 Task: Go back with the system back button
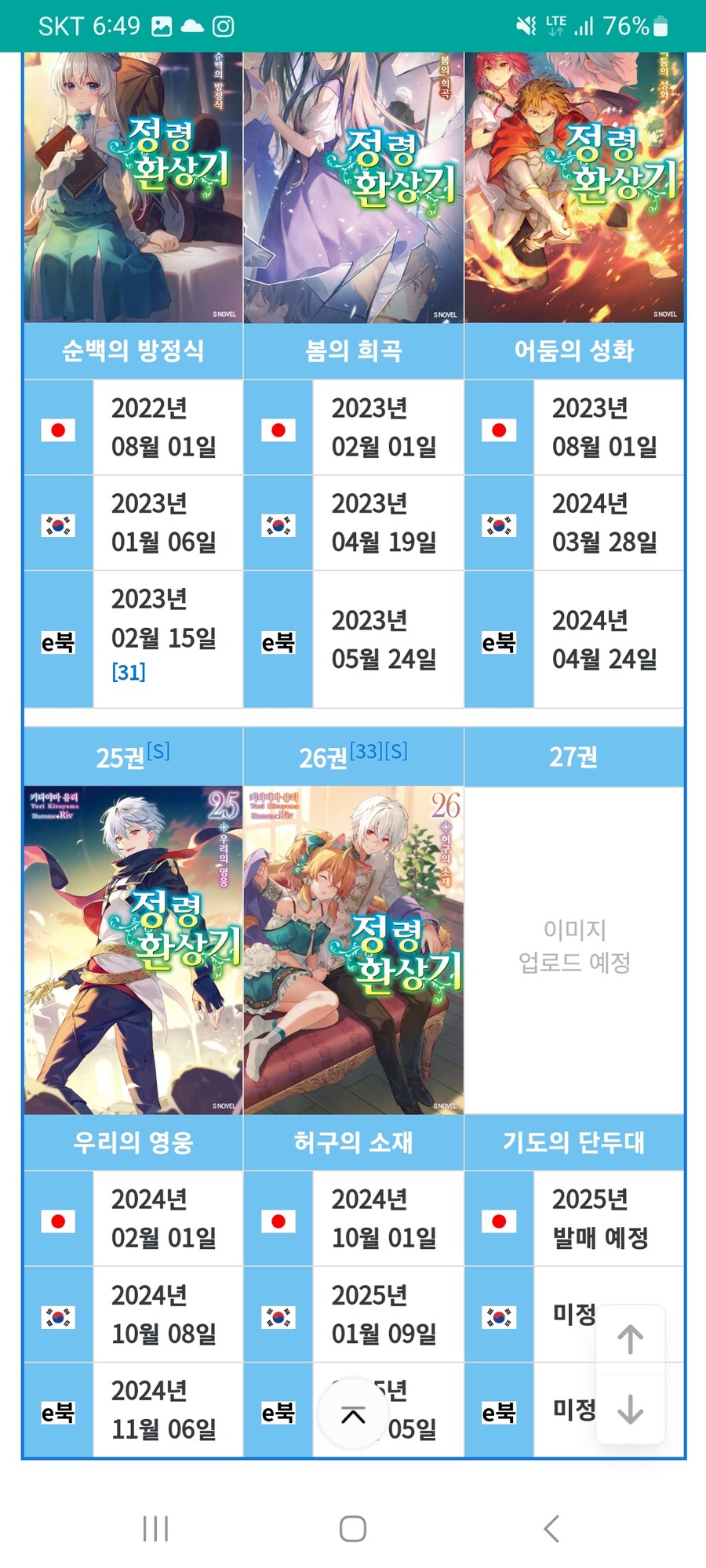pyautogui.click(x=551, y=1529)
